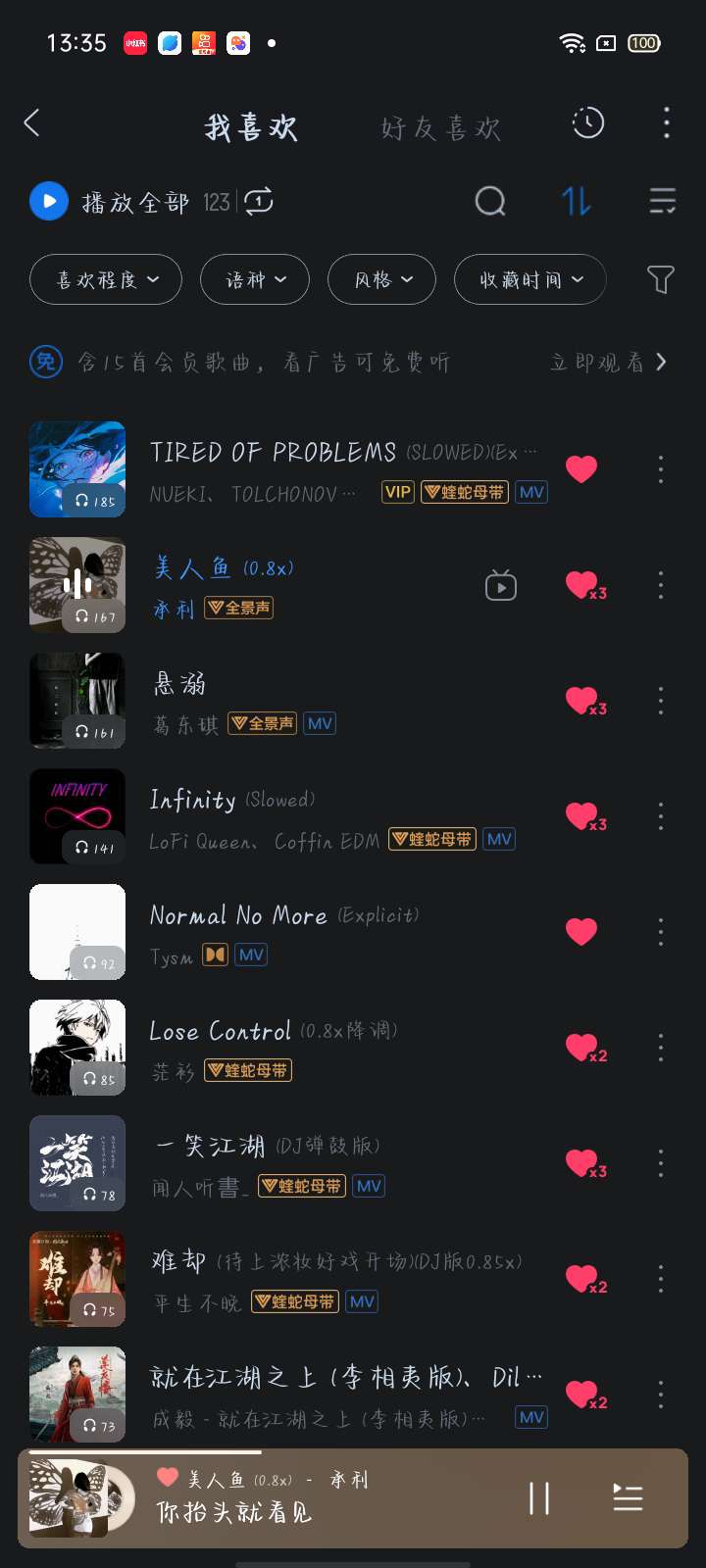Switch to the 好友喜欢 tab
This screenshot has height=1568, width=706.
[441, 127]
